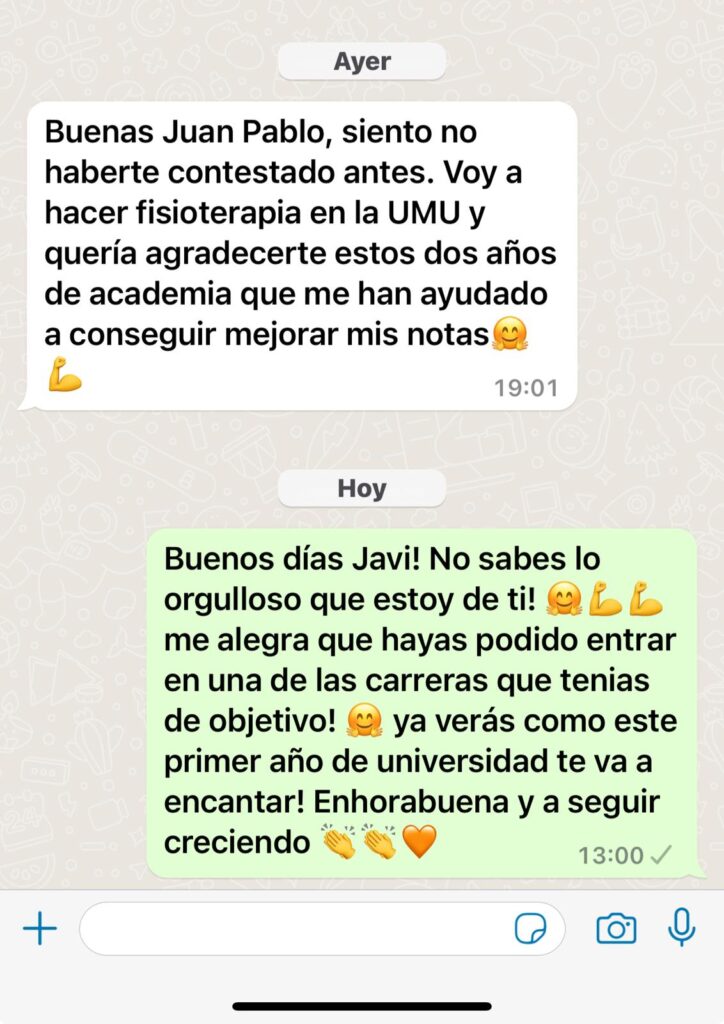
Task: Tap the message text input field
Action: click(x=300, y=928)
